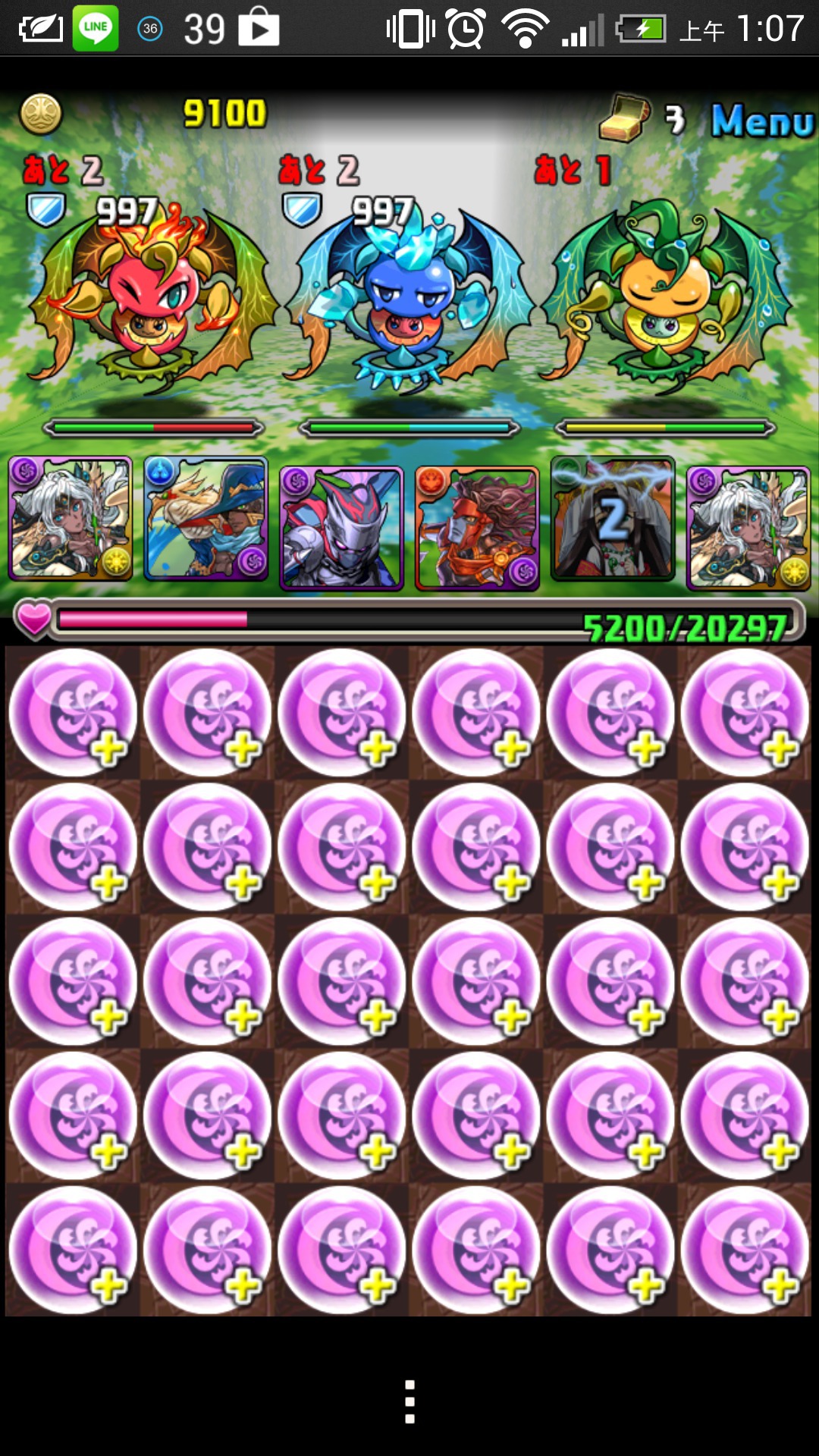Activate the dark armored knight's skill
The width and height of the screenshot is (819, 1456).
(341, 528)
